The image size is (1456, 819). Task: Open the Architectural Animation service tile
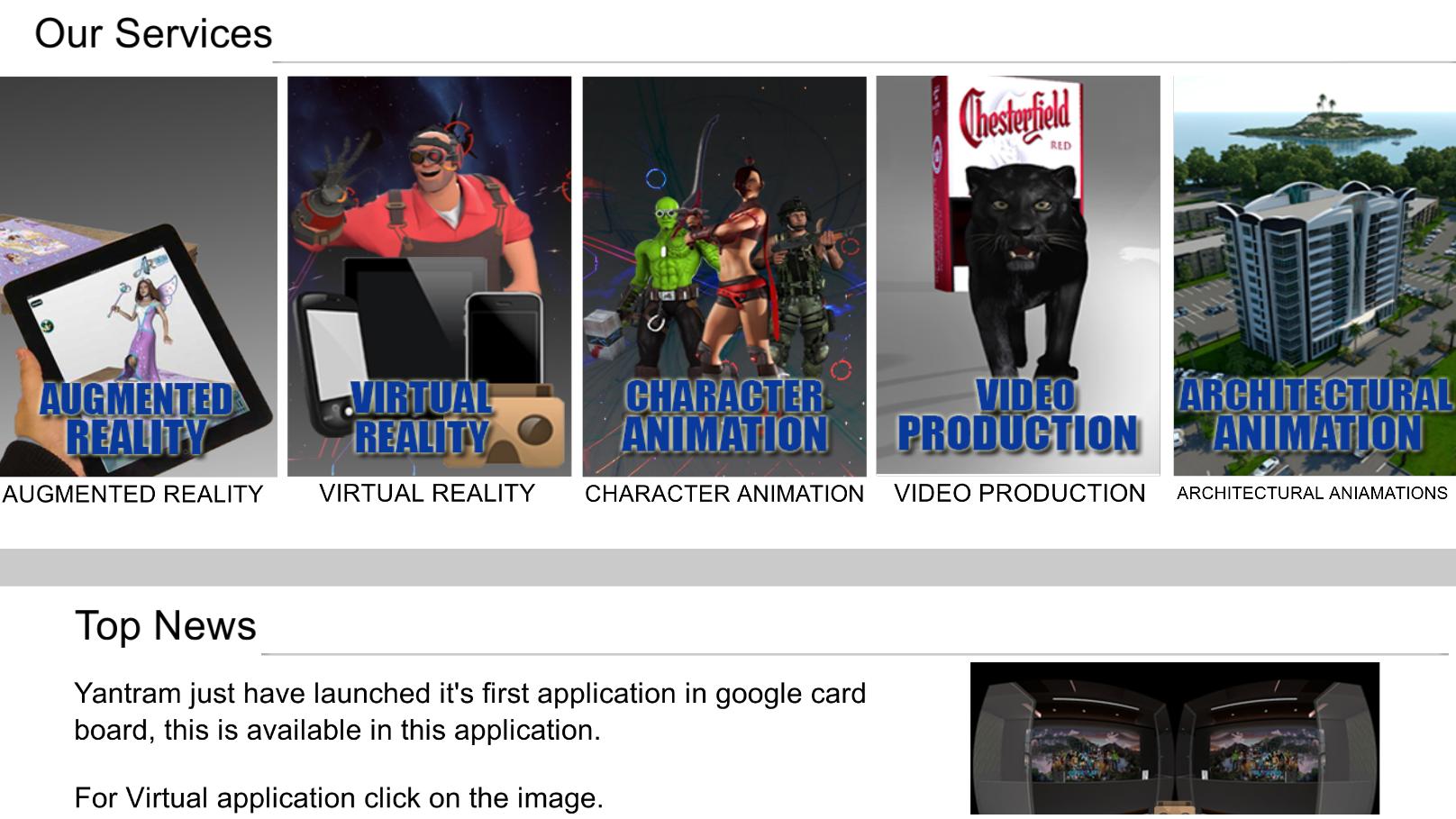[x=1314, y=276]
